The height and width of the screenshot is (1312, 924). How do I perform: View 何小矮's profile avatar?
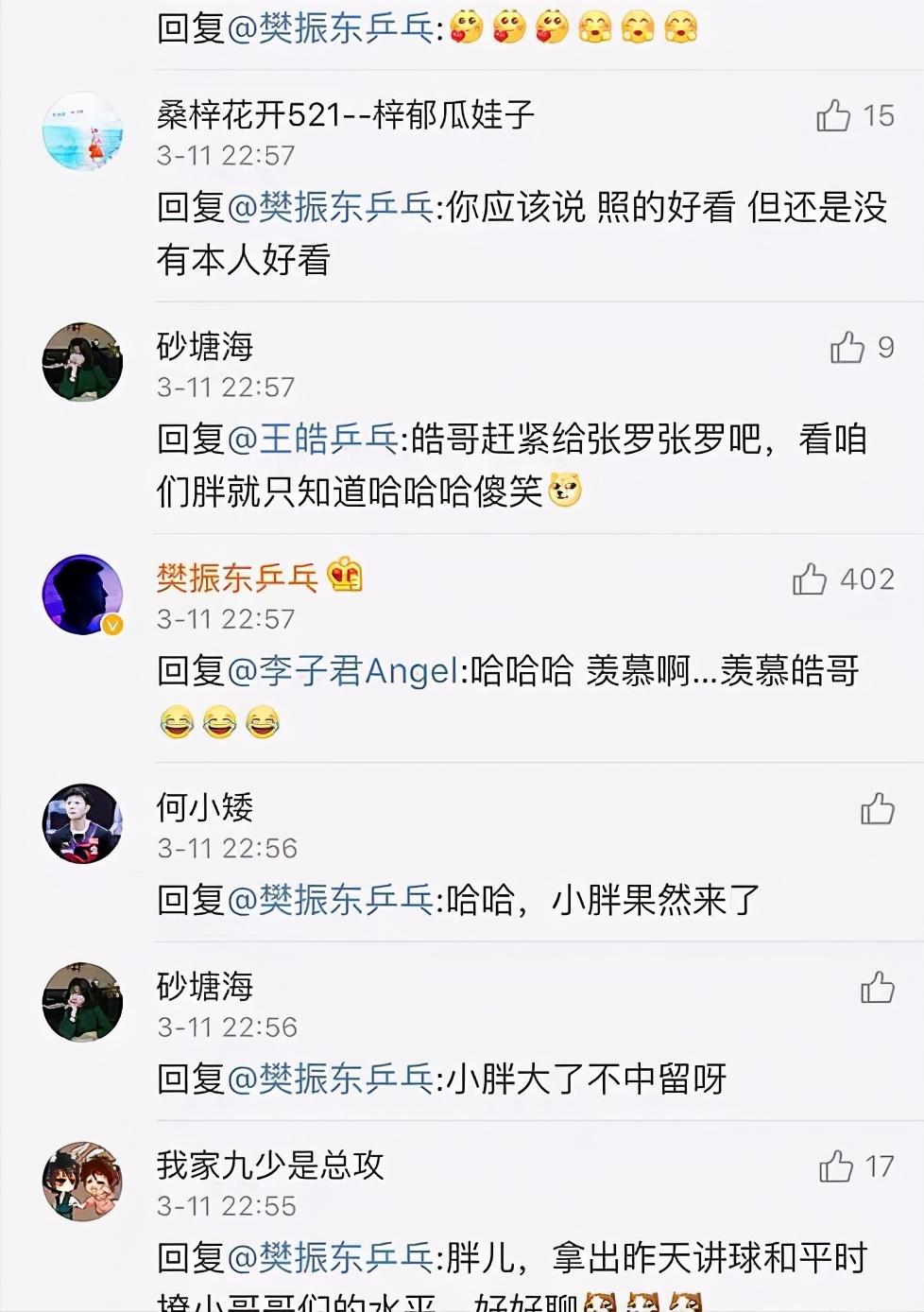pyautogui.click(x=83, y=823)
